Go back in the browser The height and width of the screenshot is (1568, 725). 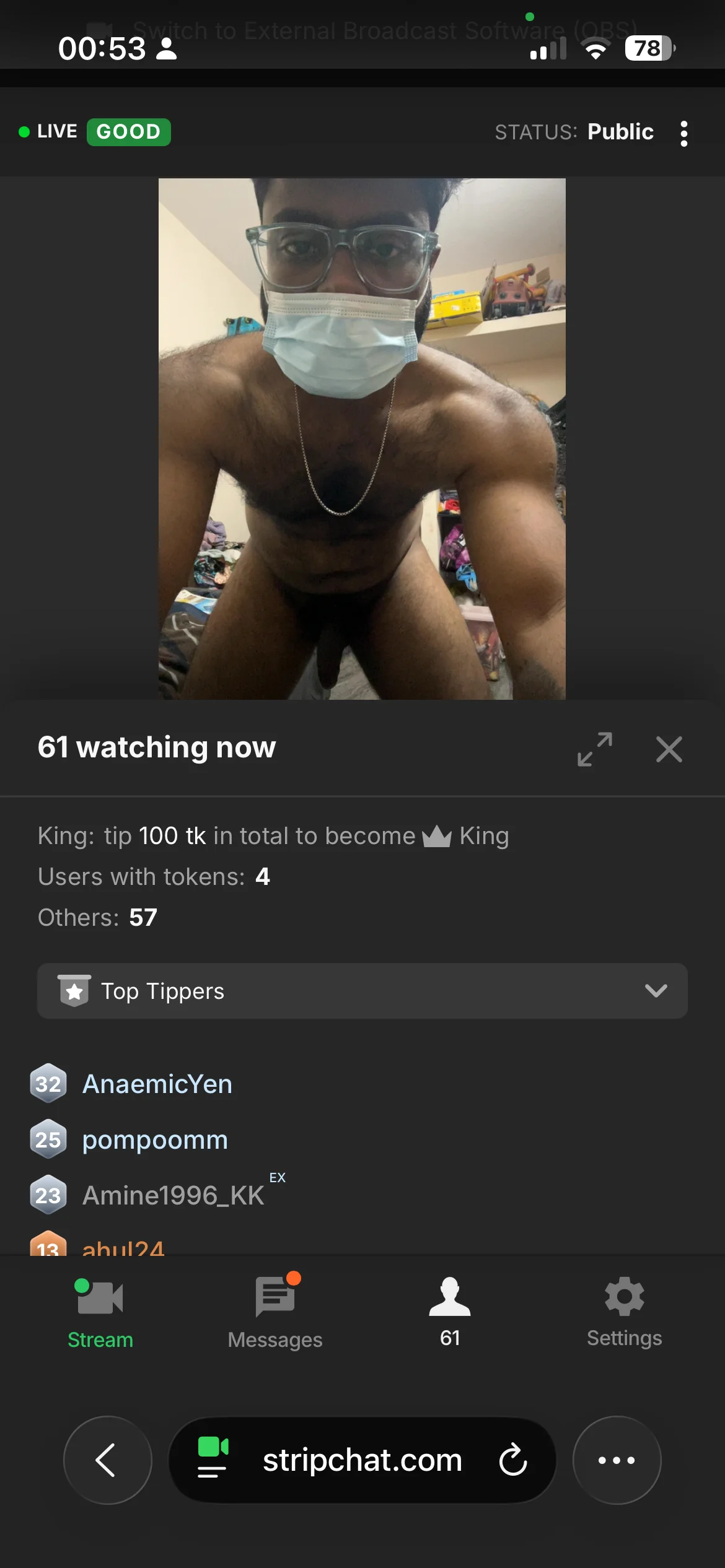[x=107, y=1460]
